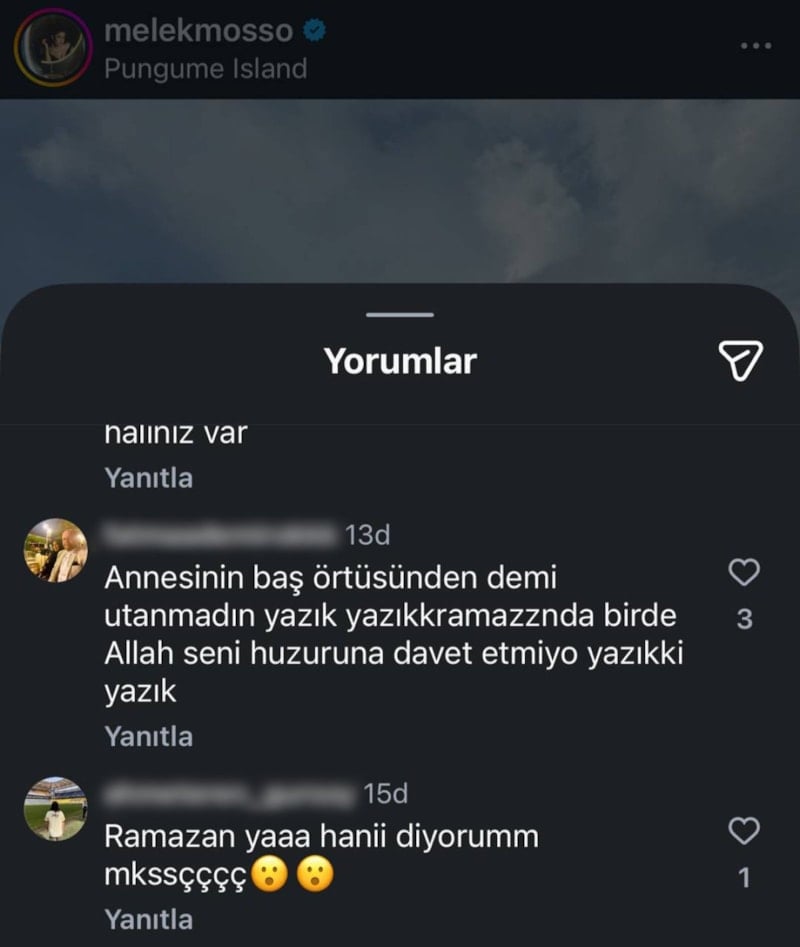Like the "Ramazan yaaa hanii" comment
The image size is (800, 947).
point(744,830)
